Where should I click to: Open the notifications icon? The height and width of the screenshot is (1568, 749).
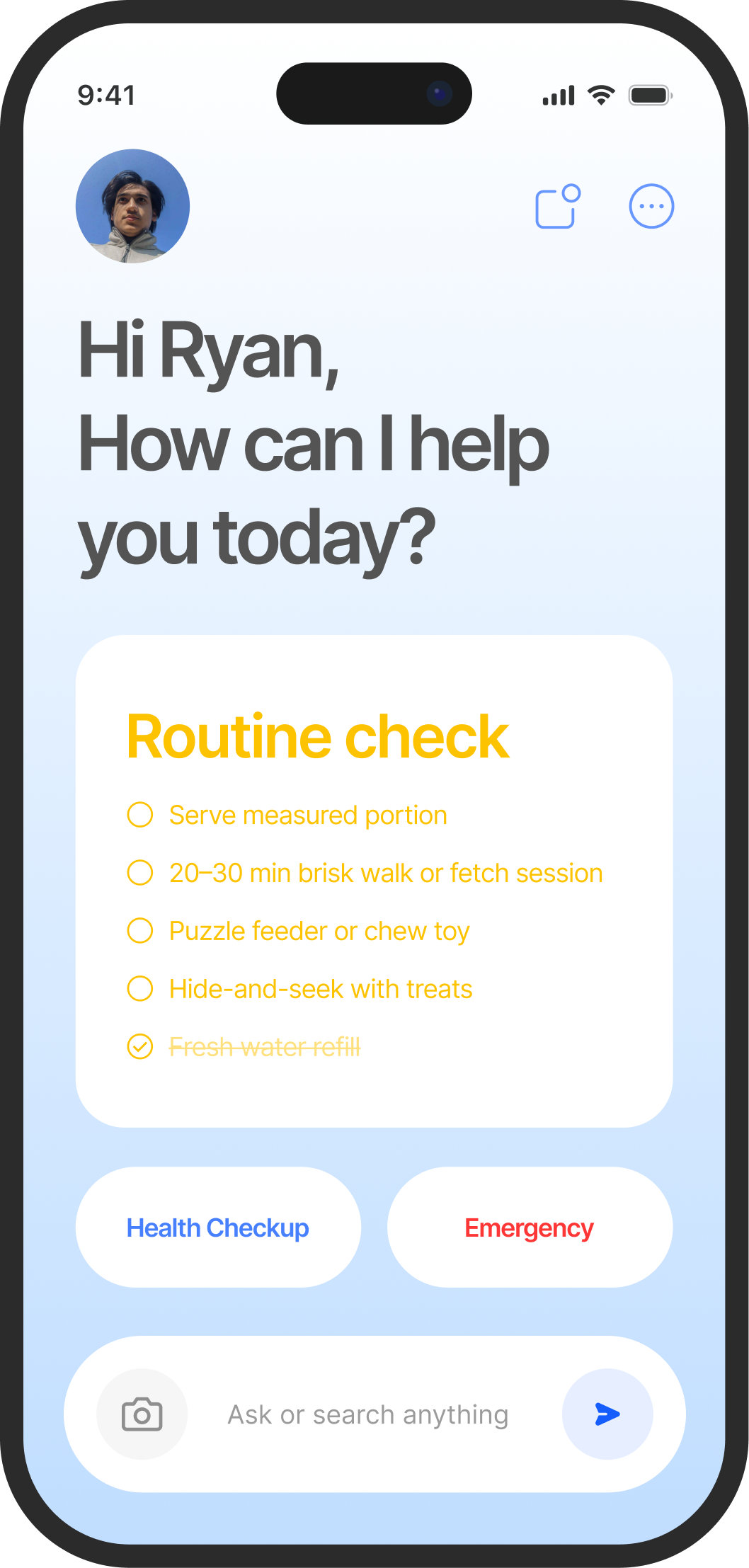point(557,207)
